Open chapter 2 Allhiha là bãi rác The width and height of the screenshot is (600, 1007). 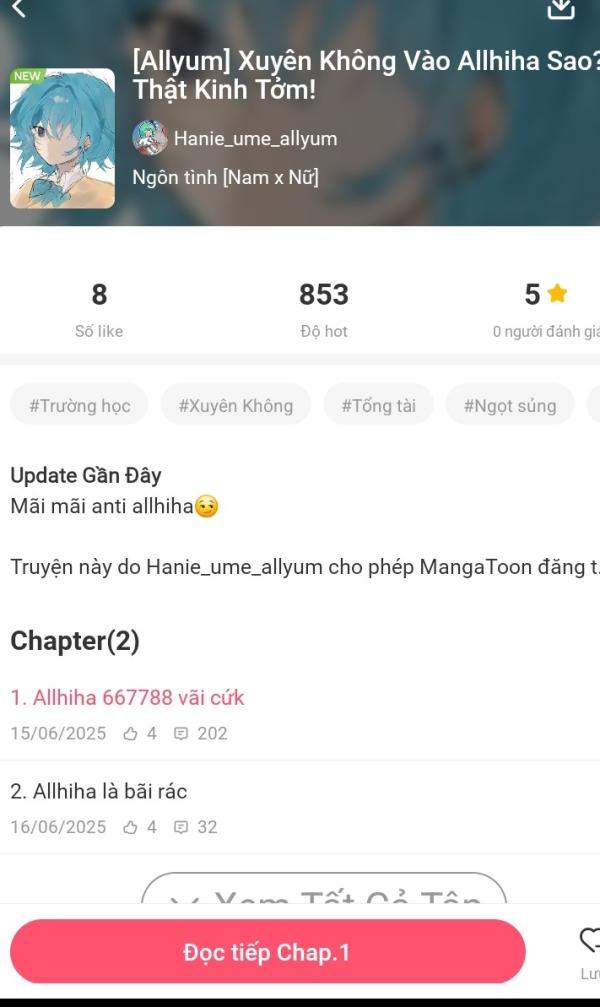(x=98, y=791)
